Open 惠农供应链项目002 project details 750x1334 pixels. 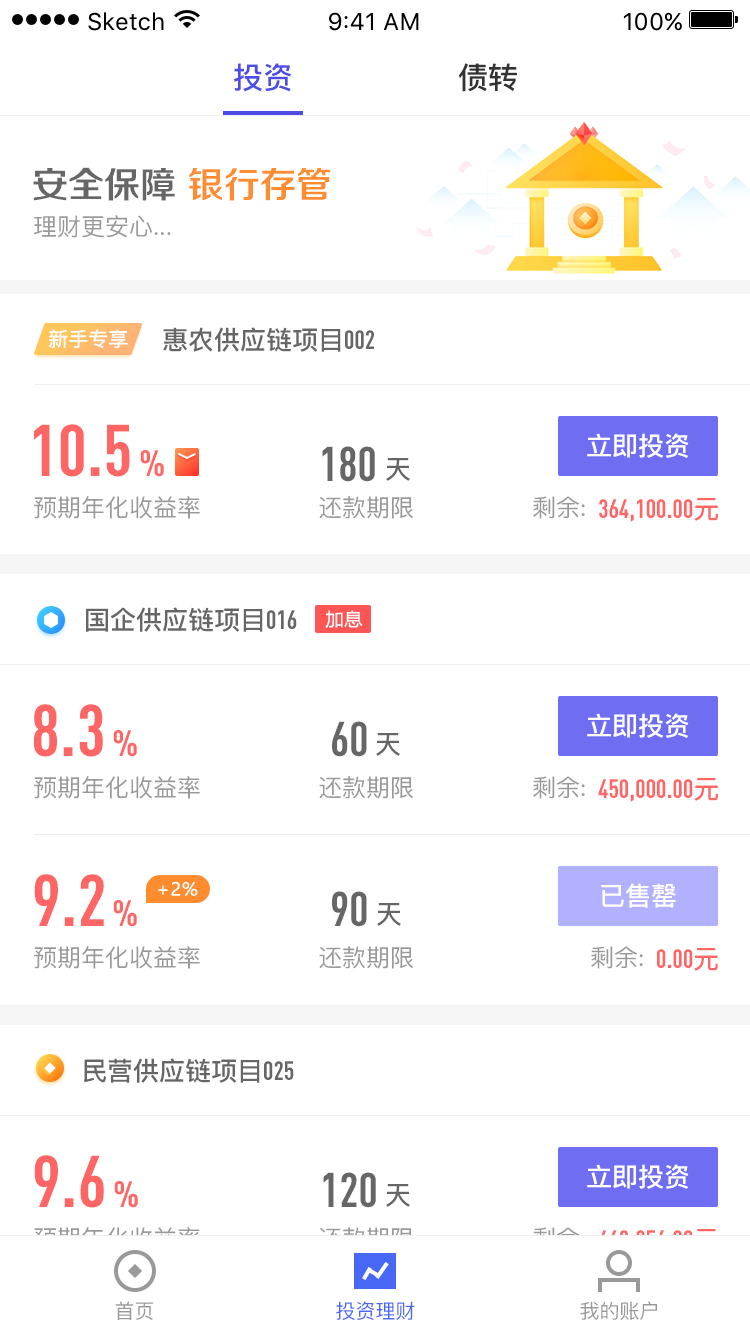[268, 340]
